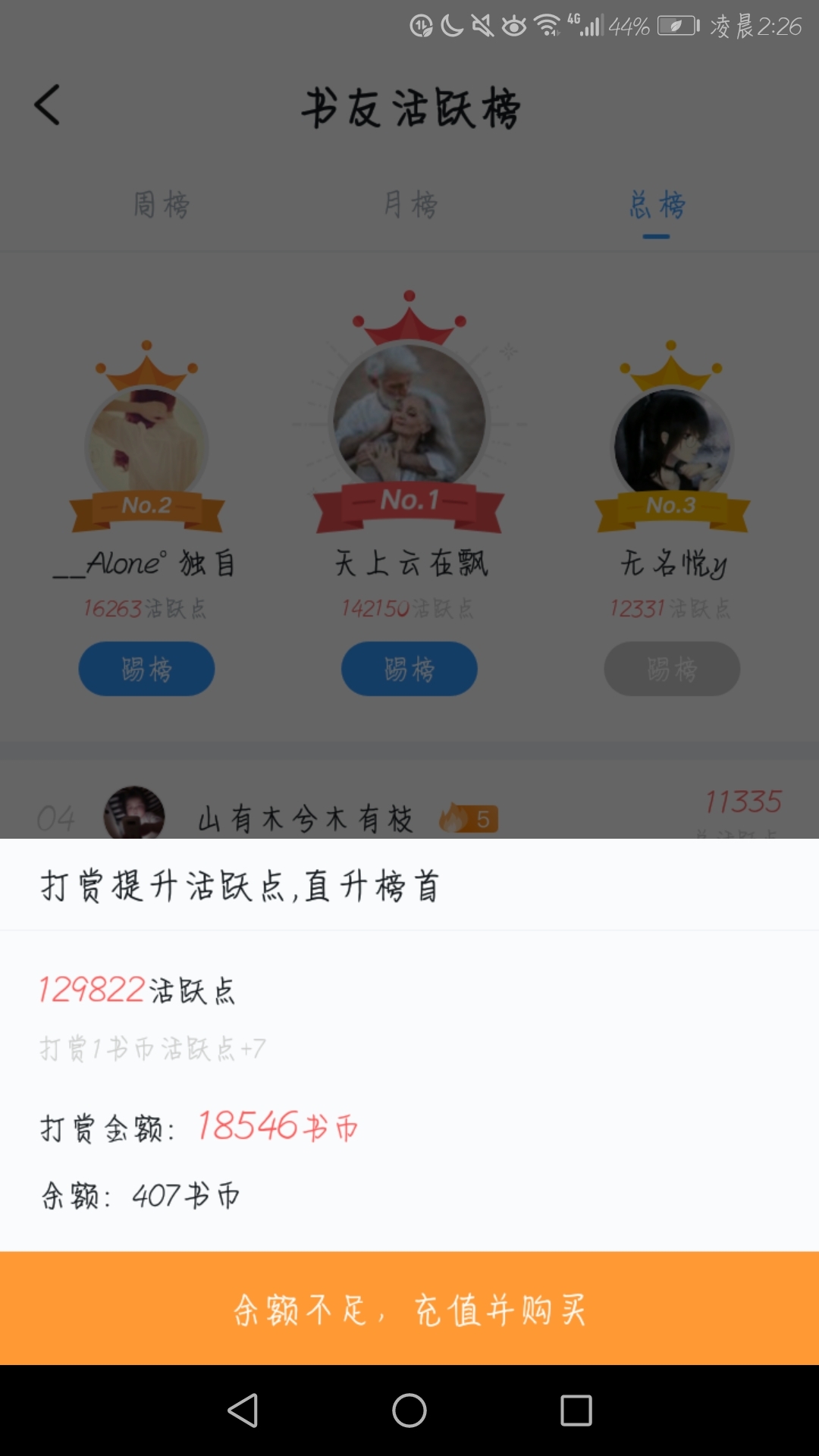
Task: Tap the system back button
Action: [243, 1410]
